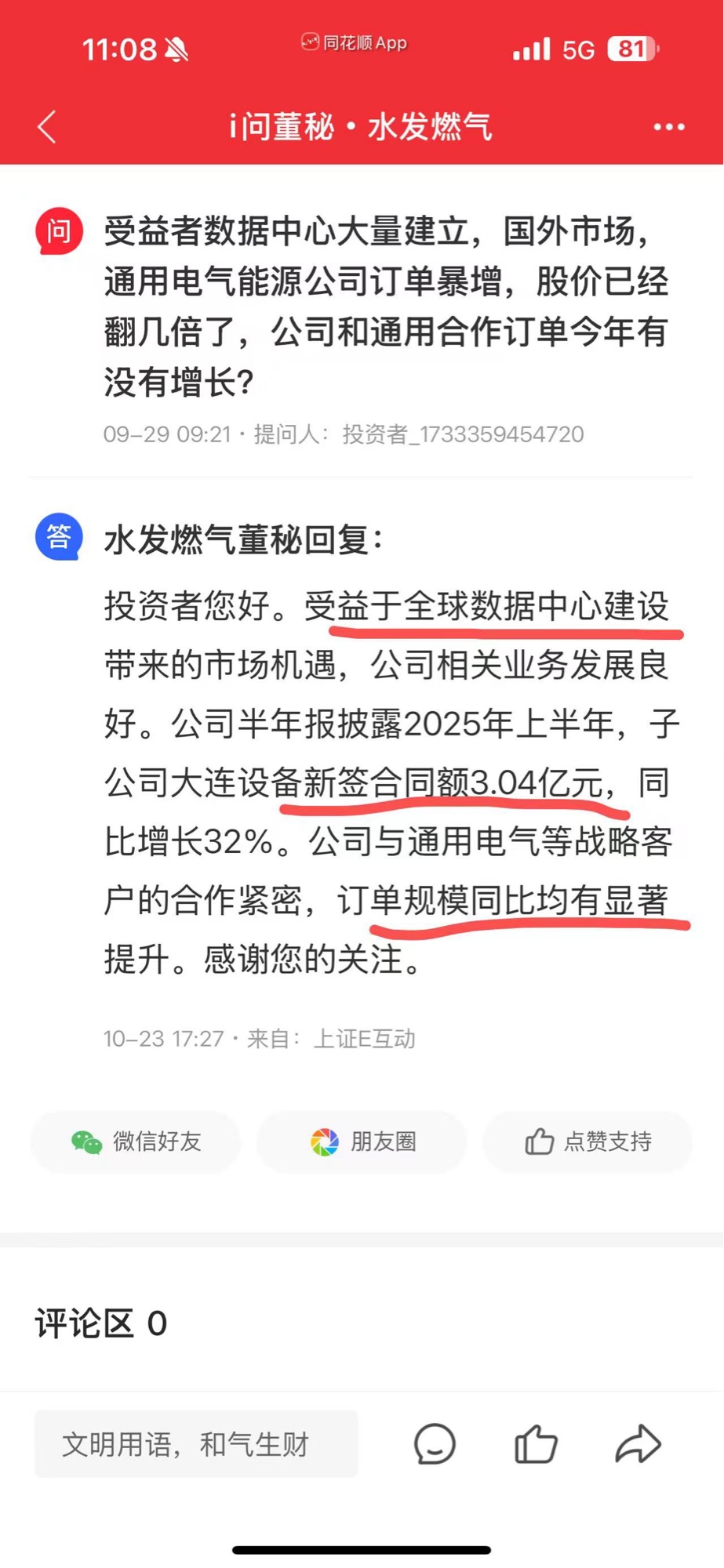Tap the 文明用语 comment input field

pyautogui.click(x=196, y=1443)
